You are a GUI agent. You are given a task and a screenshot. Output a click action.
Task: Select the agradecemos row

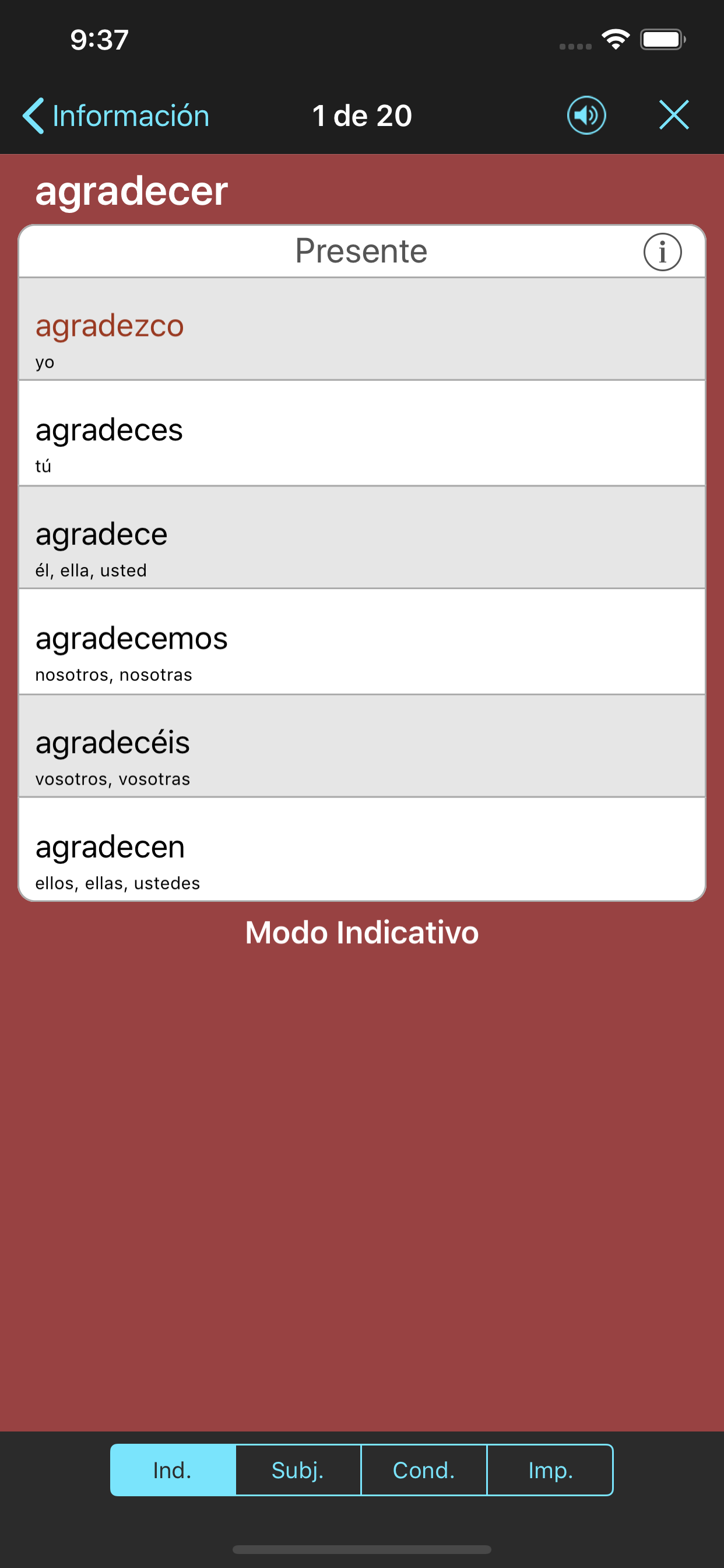point(362,642)
